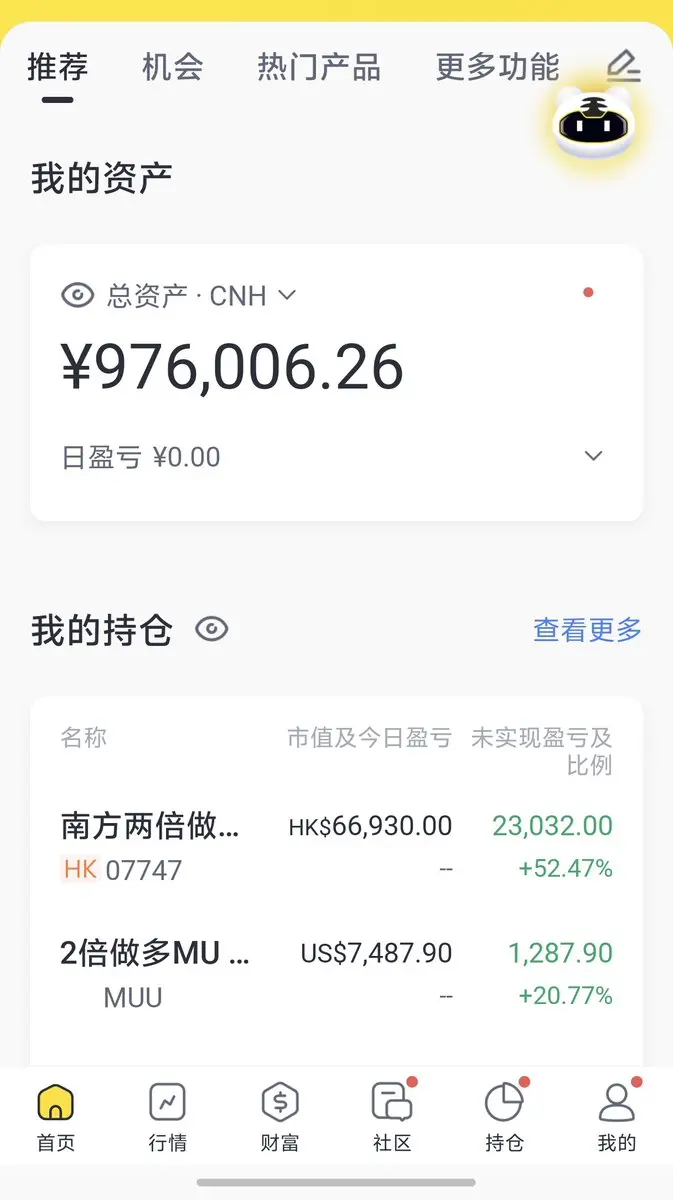Expand the 日盈亏 details chevron
Viewport: 673px width, 1200px height.
pyautogui.click(x=594, y=456)
